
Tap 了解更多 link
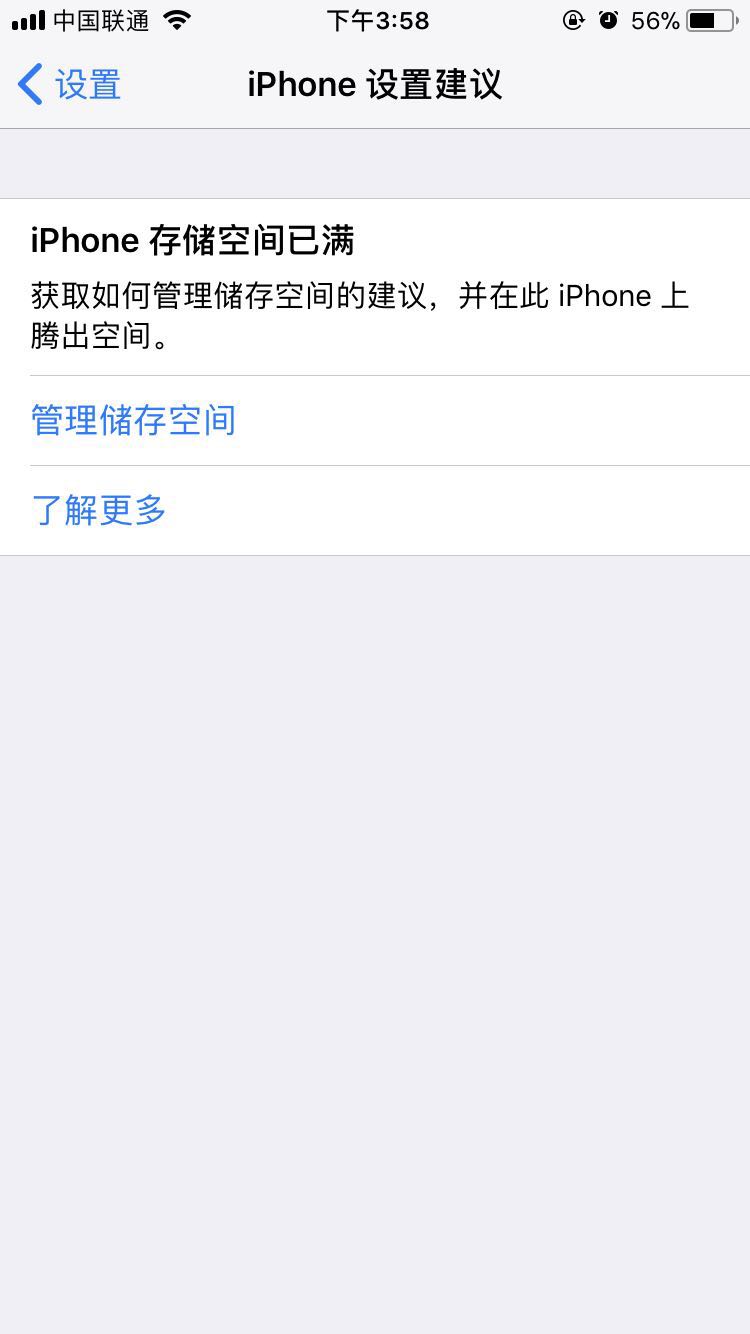[98, 510]
